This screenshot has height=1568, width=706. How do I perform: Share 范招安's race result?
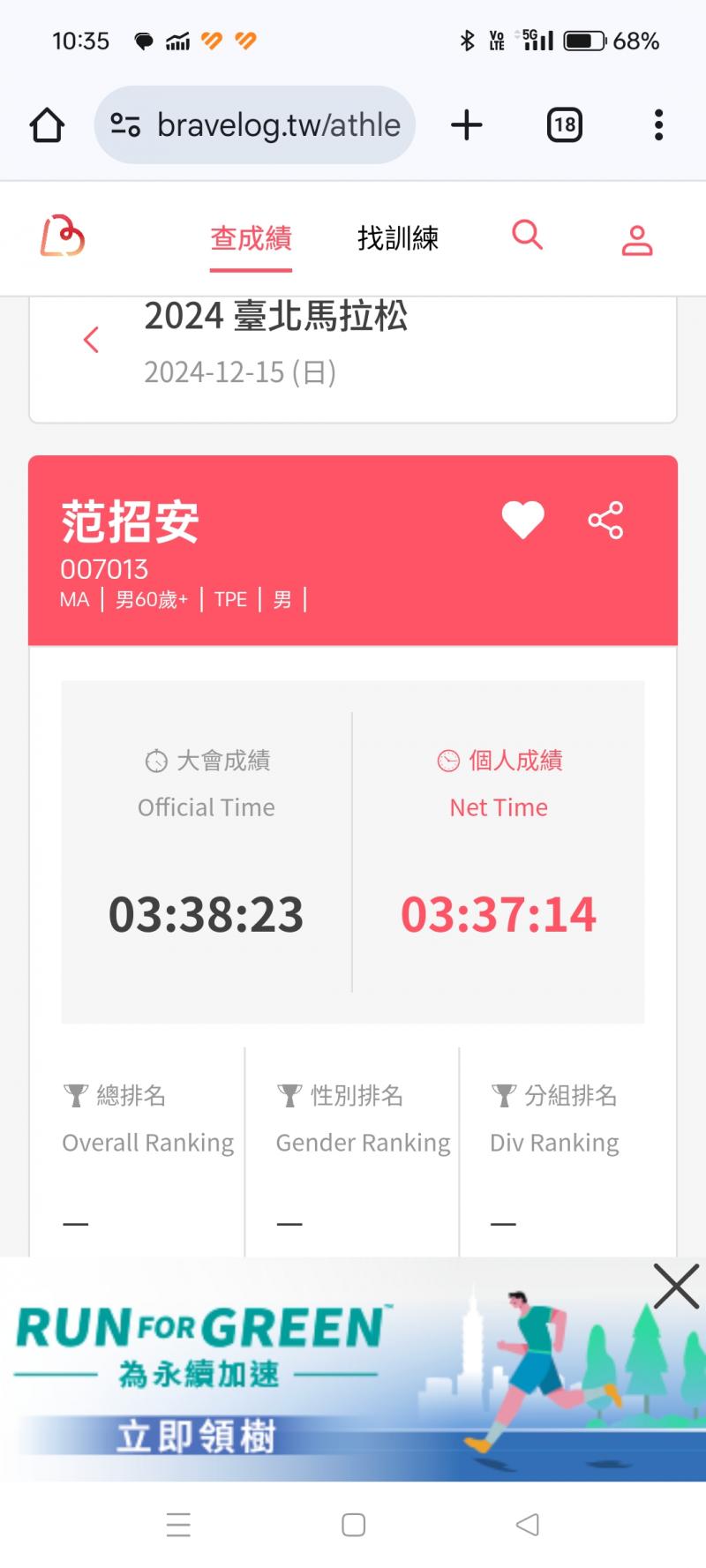pos(605,520)
